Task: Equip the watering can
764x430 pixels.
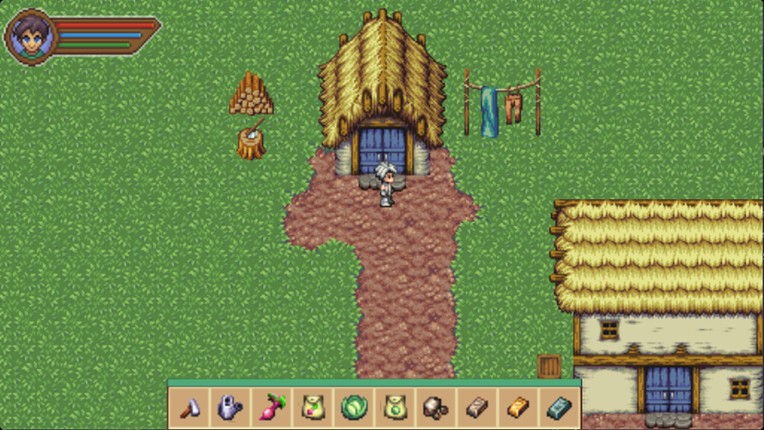Action: (x=230, y=407)
